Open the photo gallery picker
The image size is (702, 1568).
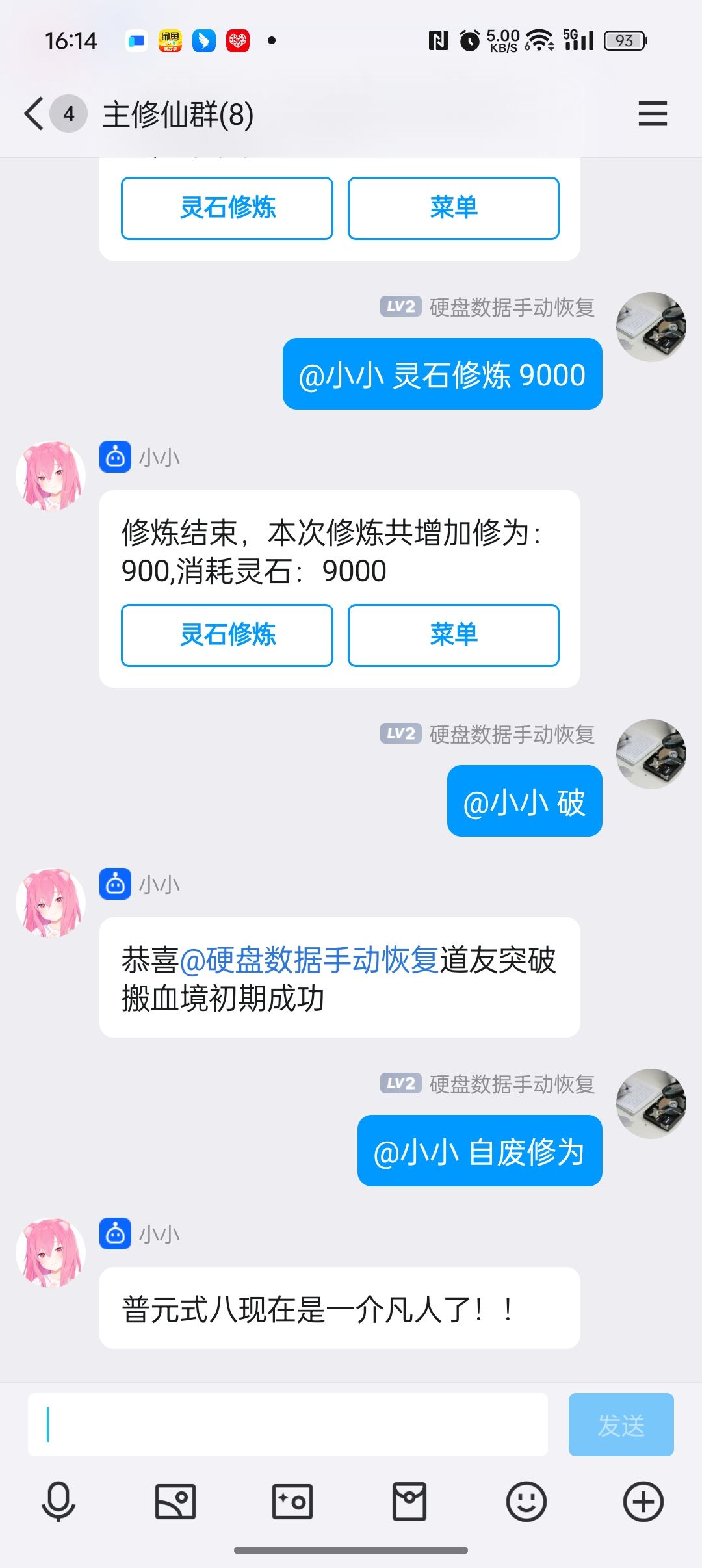coord(175,1501)
